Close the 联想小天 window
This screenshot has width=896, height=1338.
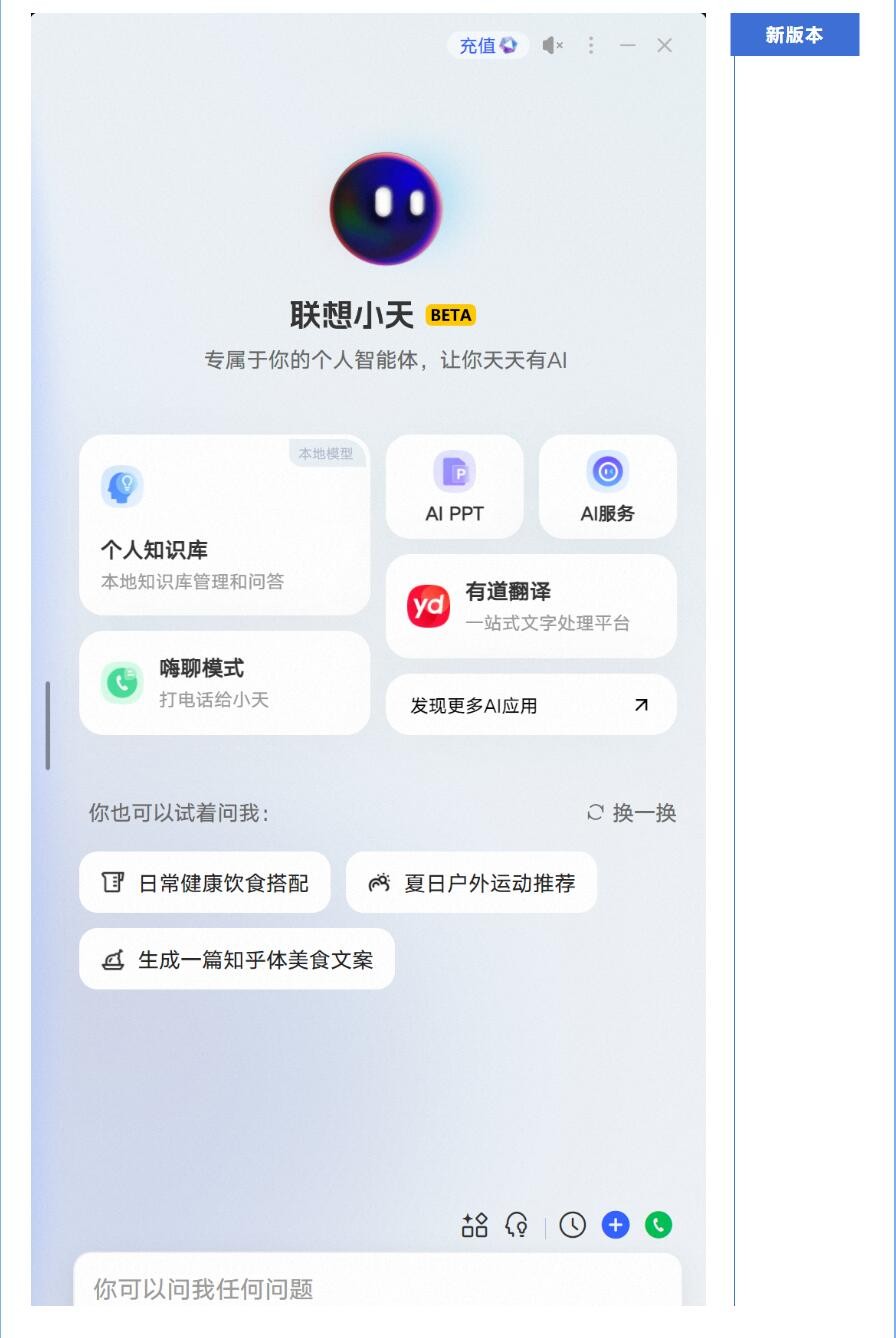coord(664,45)
